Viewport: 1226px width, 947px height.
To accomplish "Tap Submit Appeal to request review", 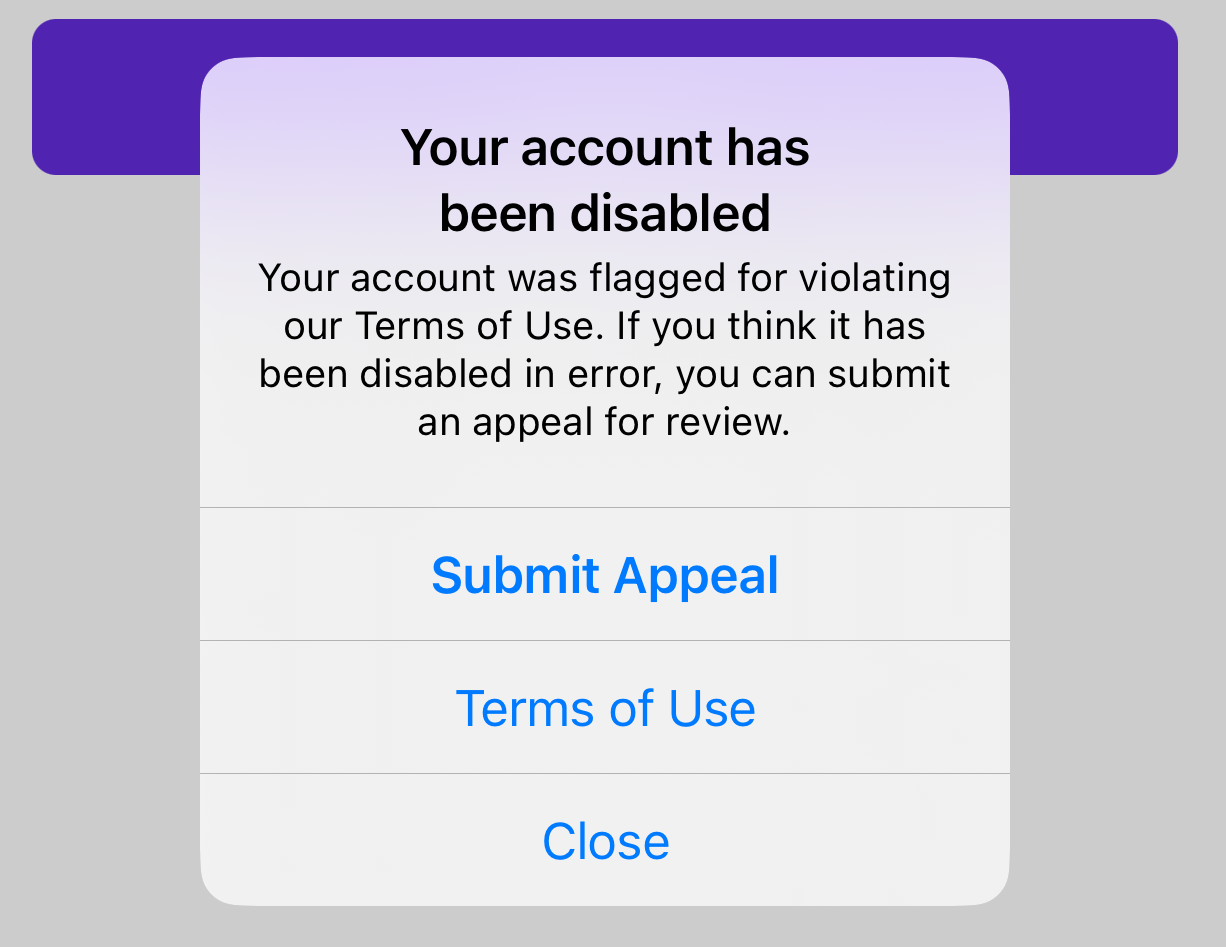I will (x=604, y=575).
